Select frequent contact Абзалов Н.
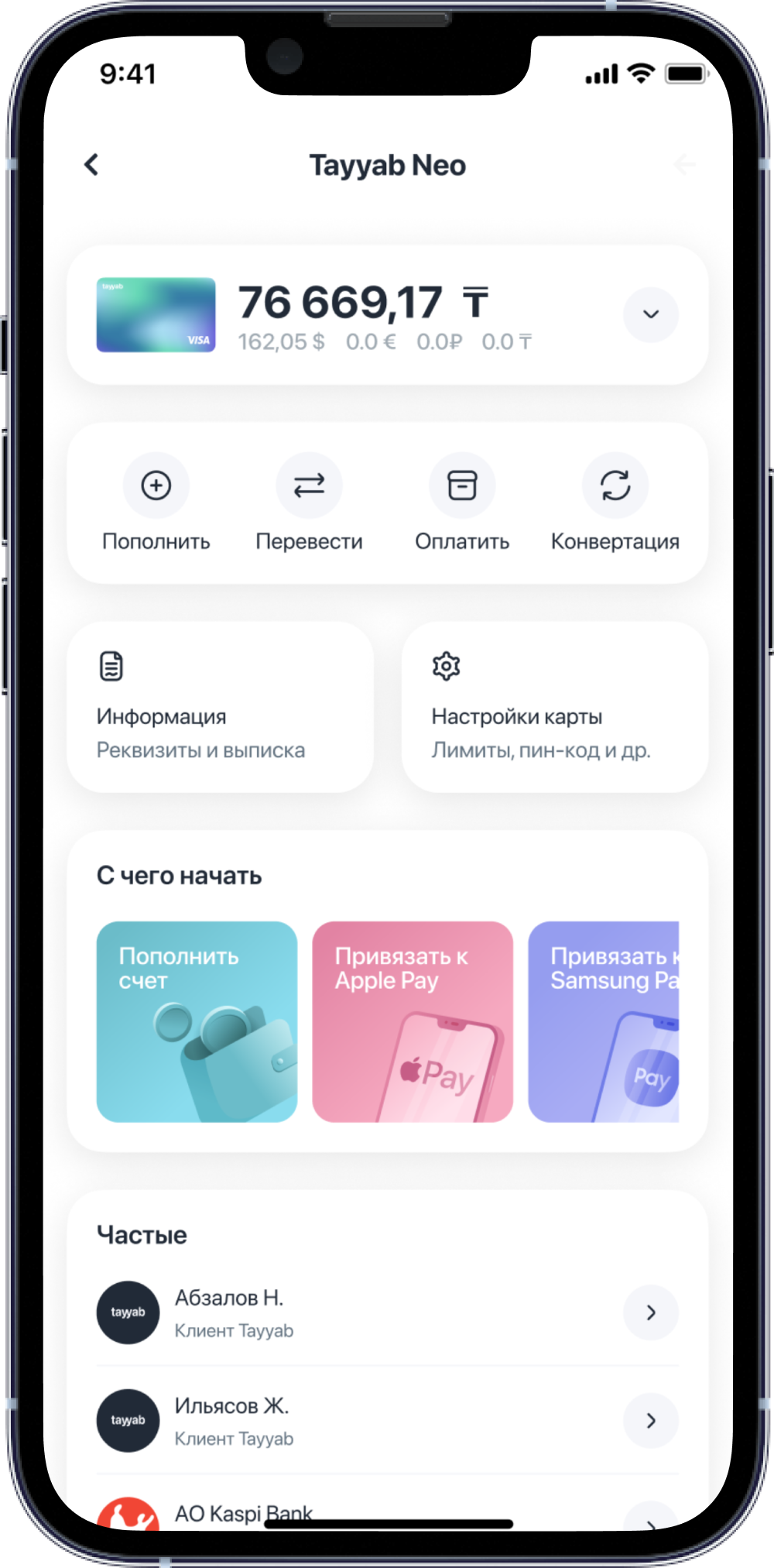The width and height of the screenshot is (774, 1568). (387, 1312)
